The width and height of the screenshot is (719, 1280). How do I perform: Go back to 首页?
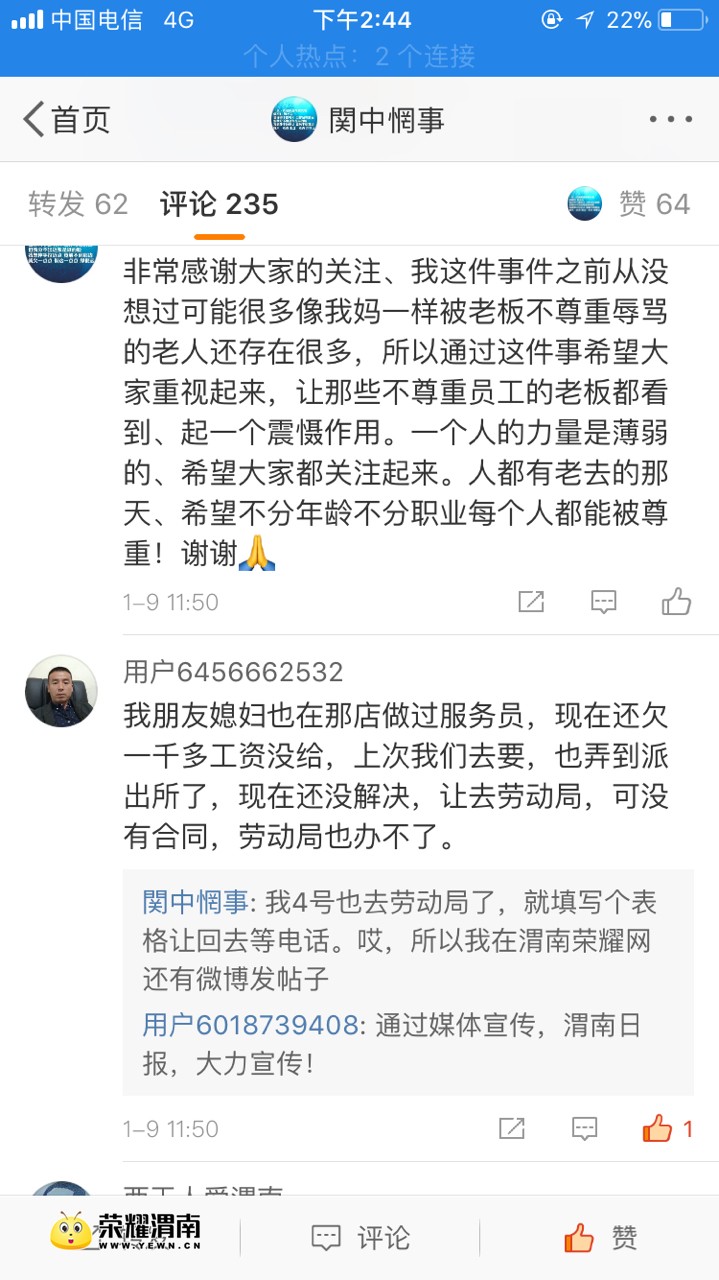click(65, 120)
